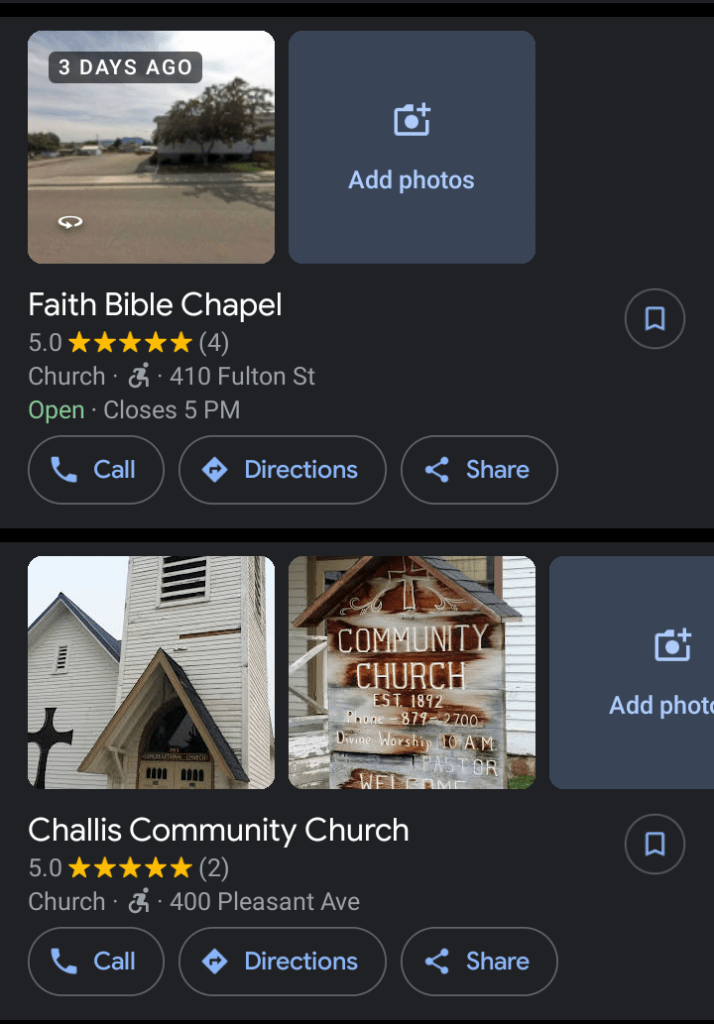The width and height of the screenshot is (714, 1024).
Task: Share the Faith Bible Chapel listing
Action: (478, 470)
